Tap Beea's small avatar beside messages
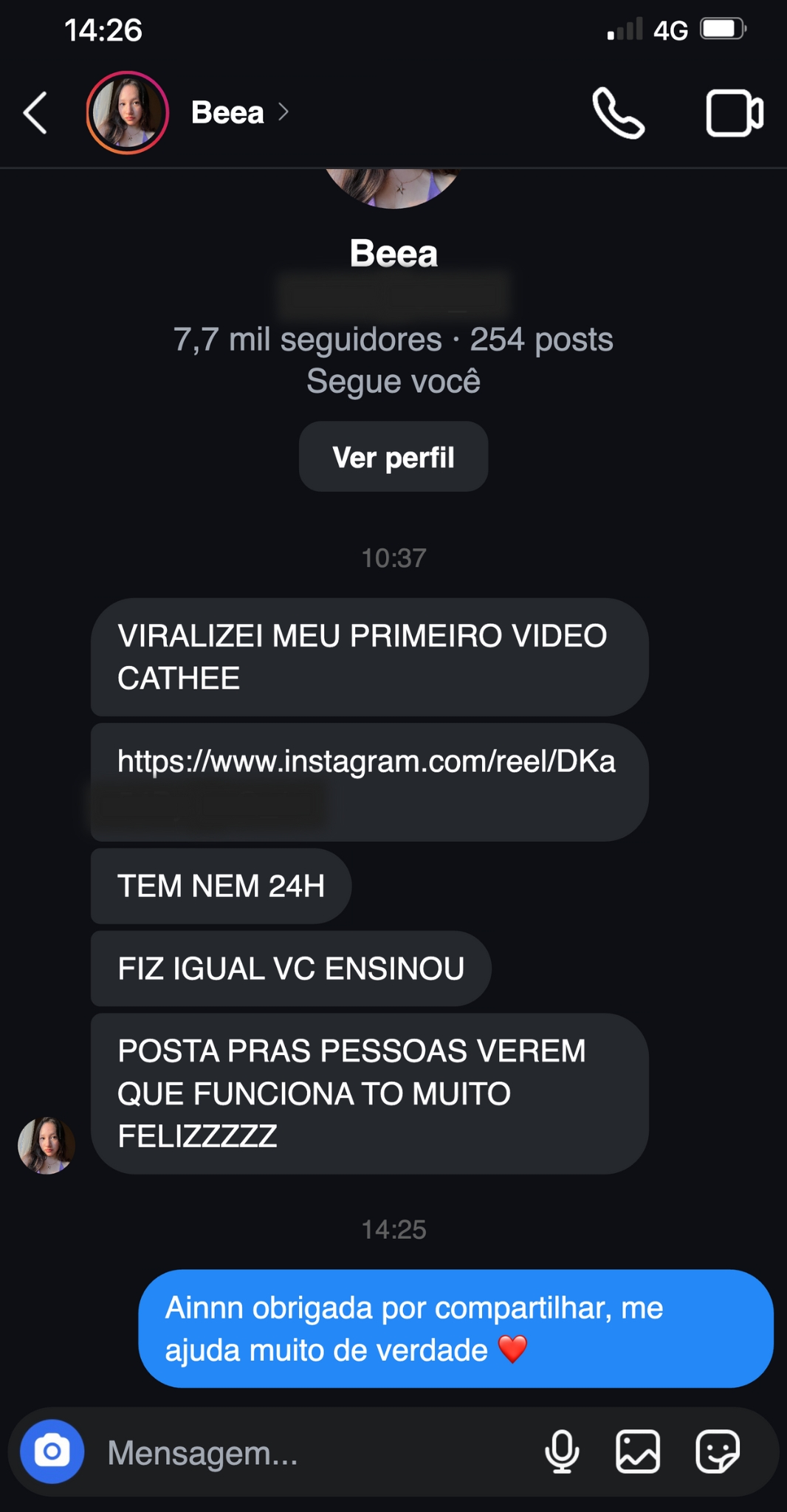 [47, 1145]
